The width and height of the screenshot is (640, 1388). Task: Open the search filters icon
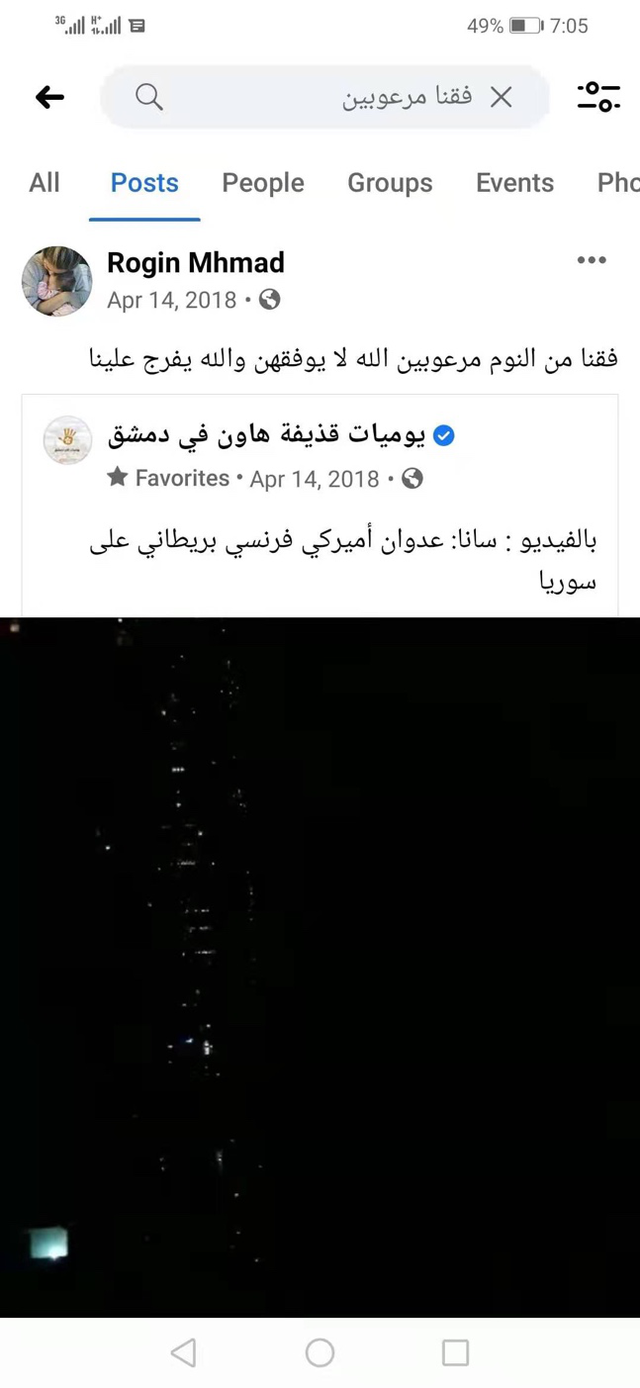598,97
